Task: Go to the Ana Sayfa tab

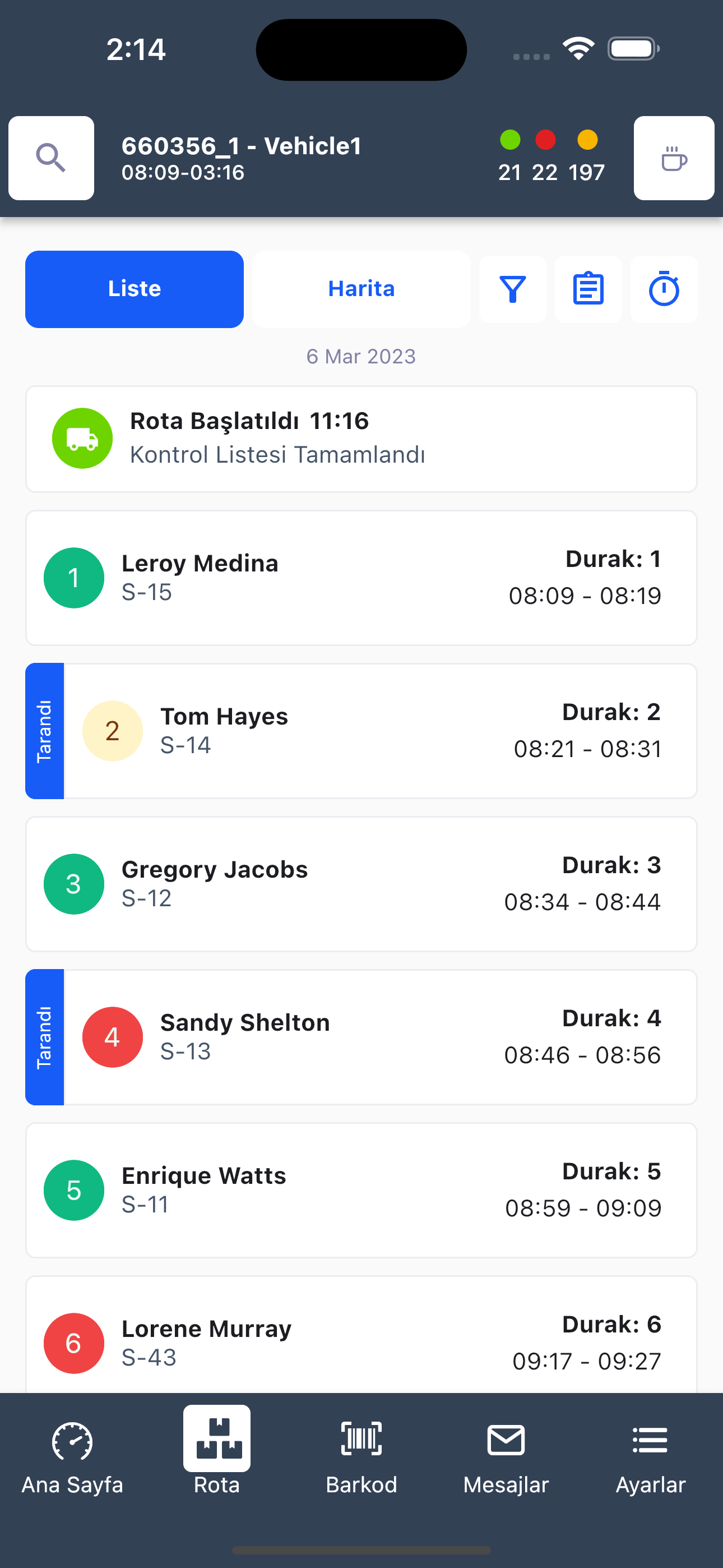Action: click(x=72, y=1459)
